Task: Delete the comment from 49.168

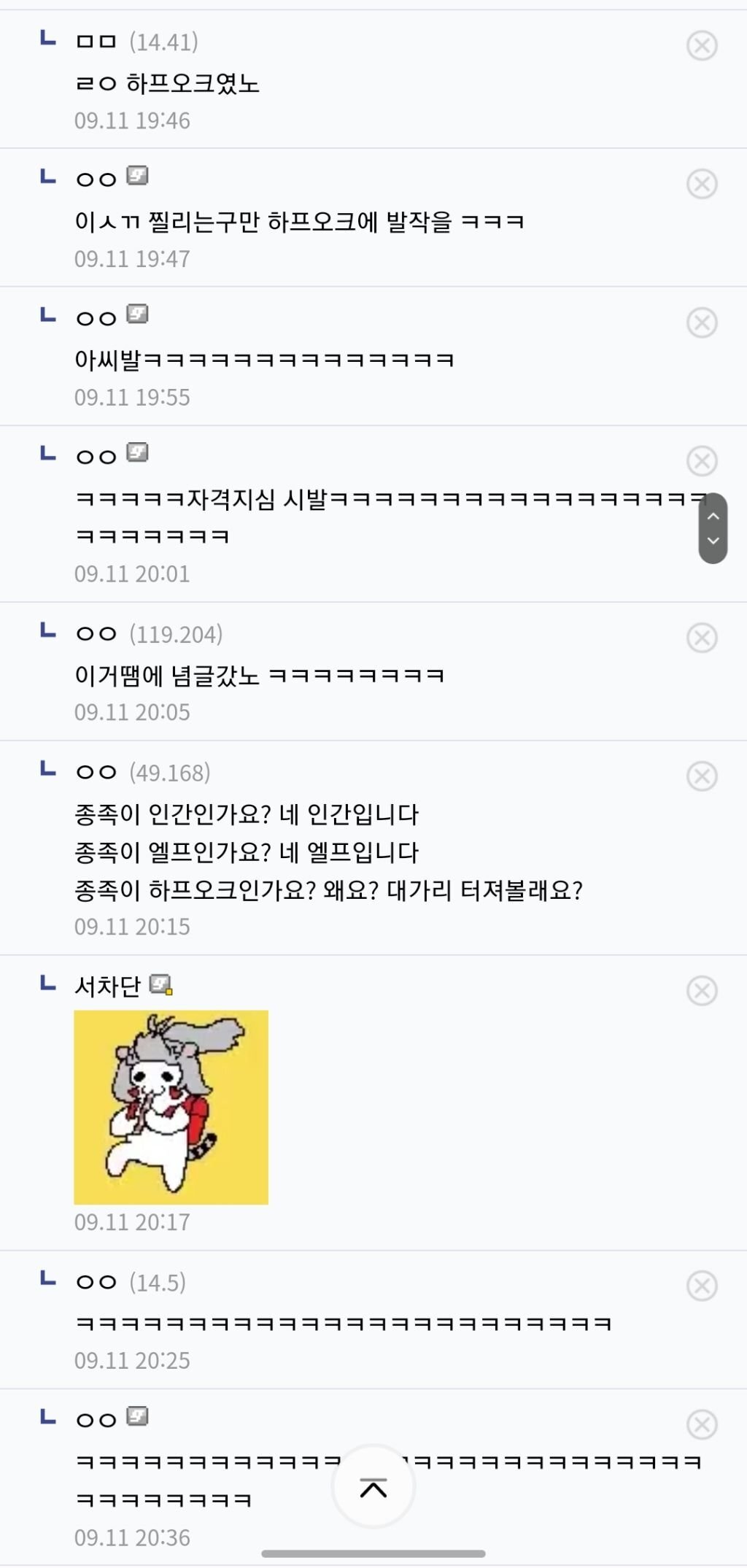Action: tap(702, 776)
